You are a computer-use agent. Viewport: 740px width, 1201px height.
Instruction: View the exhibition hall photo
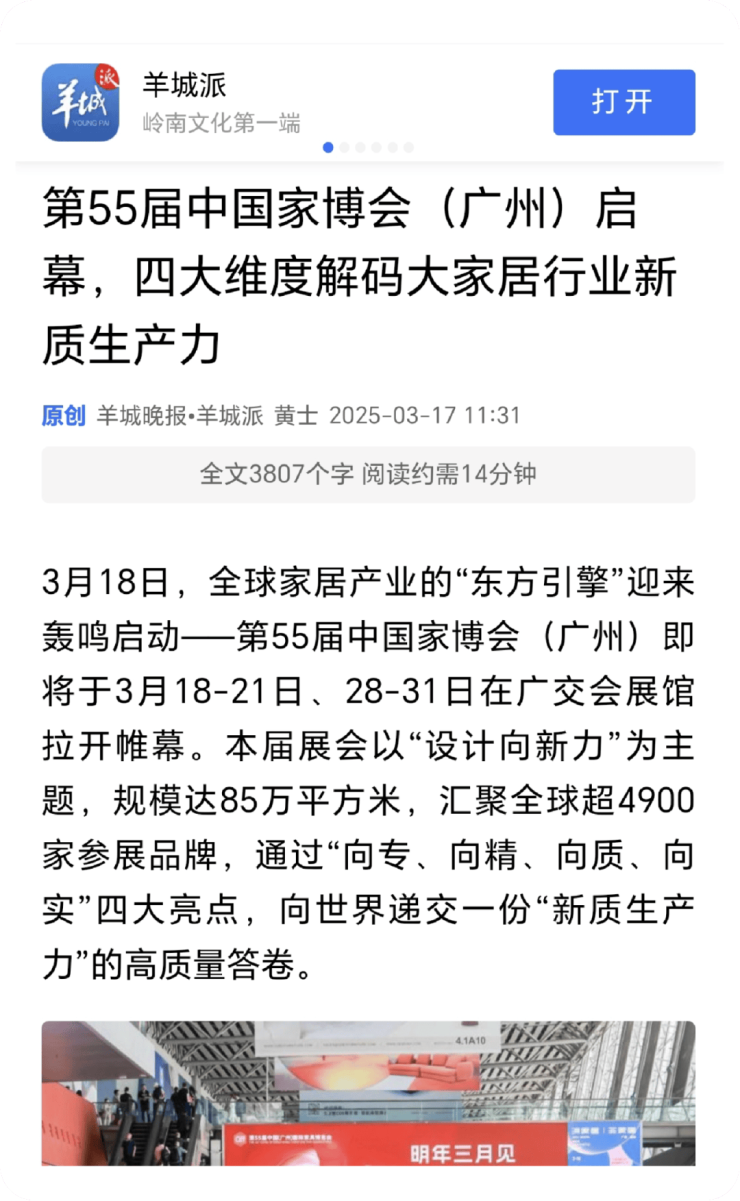tap(368, 1093)
